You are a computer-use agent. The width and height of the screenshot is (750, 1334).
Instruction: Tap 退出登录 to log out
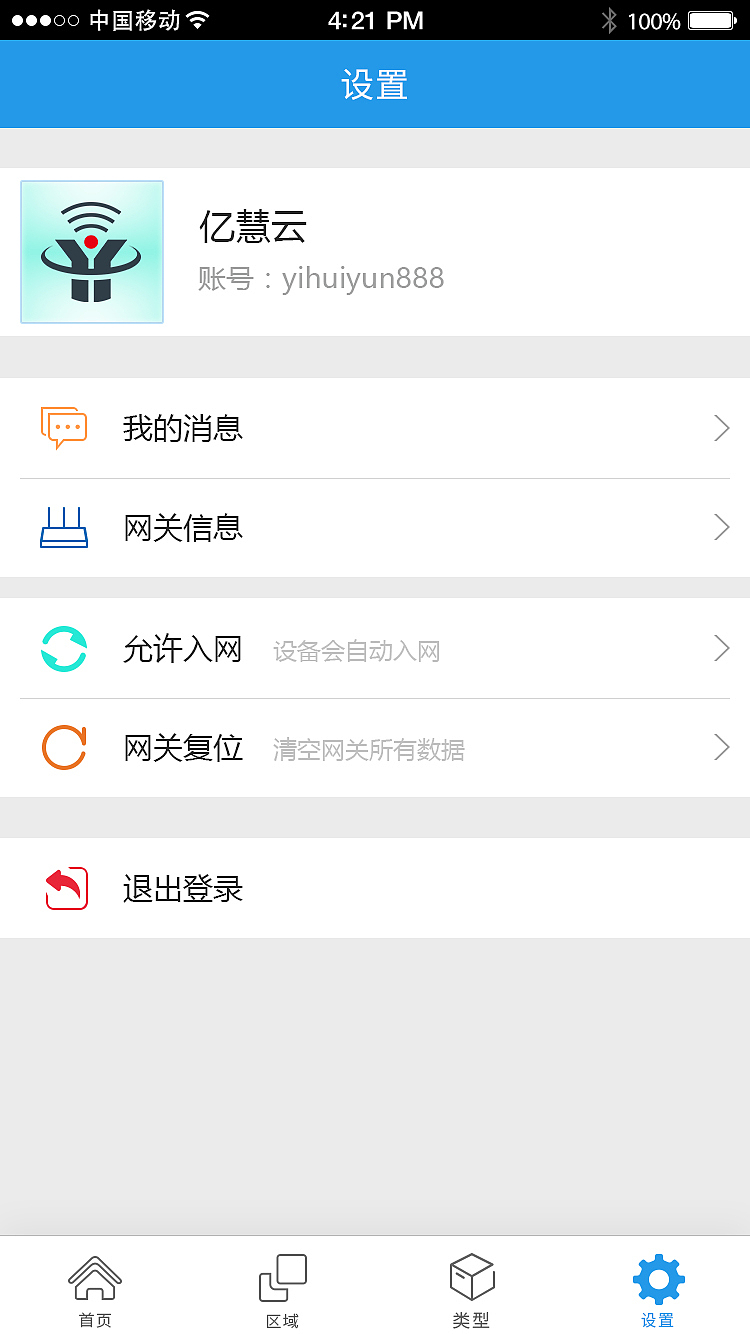pos(182,888)
